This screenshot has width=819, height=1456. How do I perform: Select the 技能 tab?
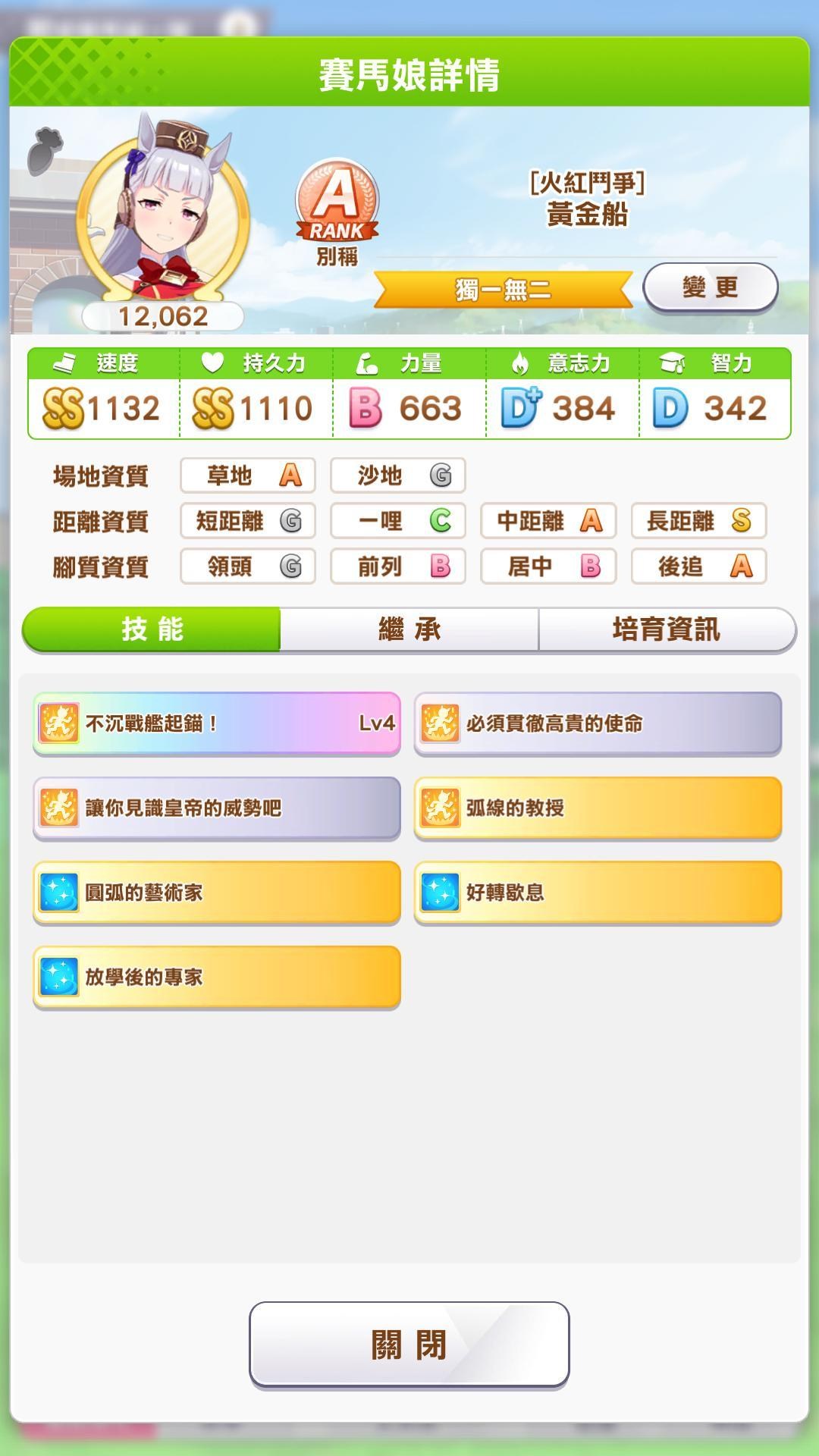coord(152,629)
